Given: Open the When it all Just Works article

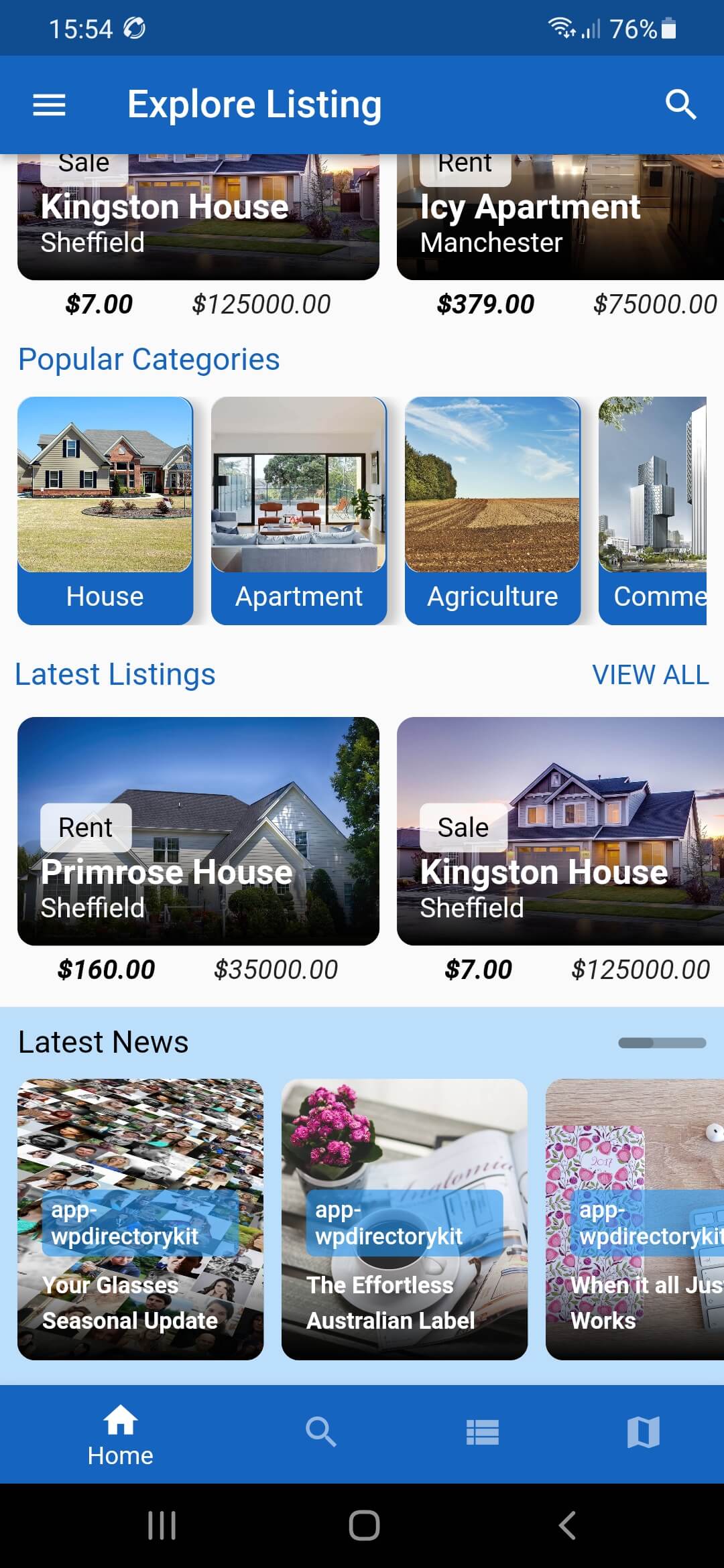Looking at the screenshot, I should coord(635,1219).
